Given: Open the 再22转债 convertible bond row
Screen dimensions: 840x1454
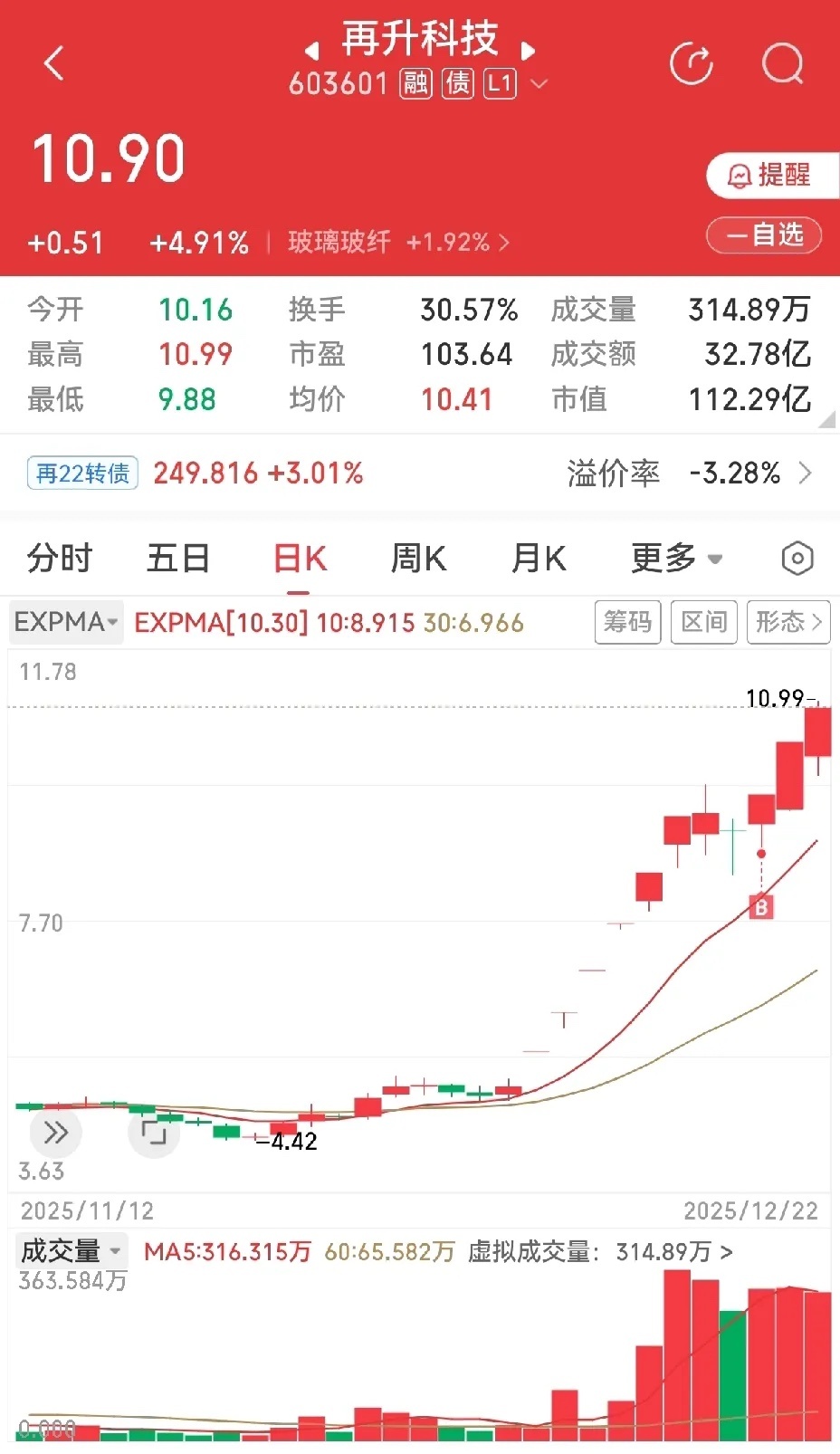Looking at the screenshot, I should tap(420, 473).
